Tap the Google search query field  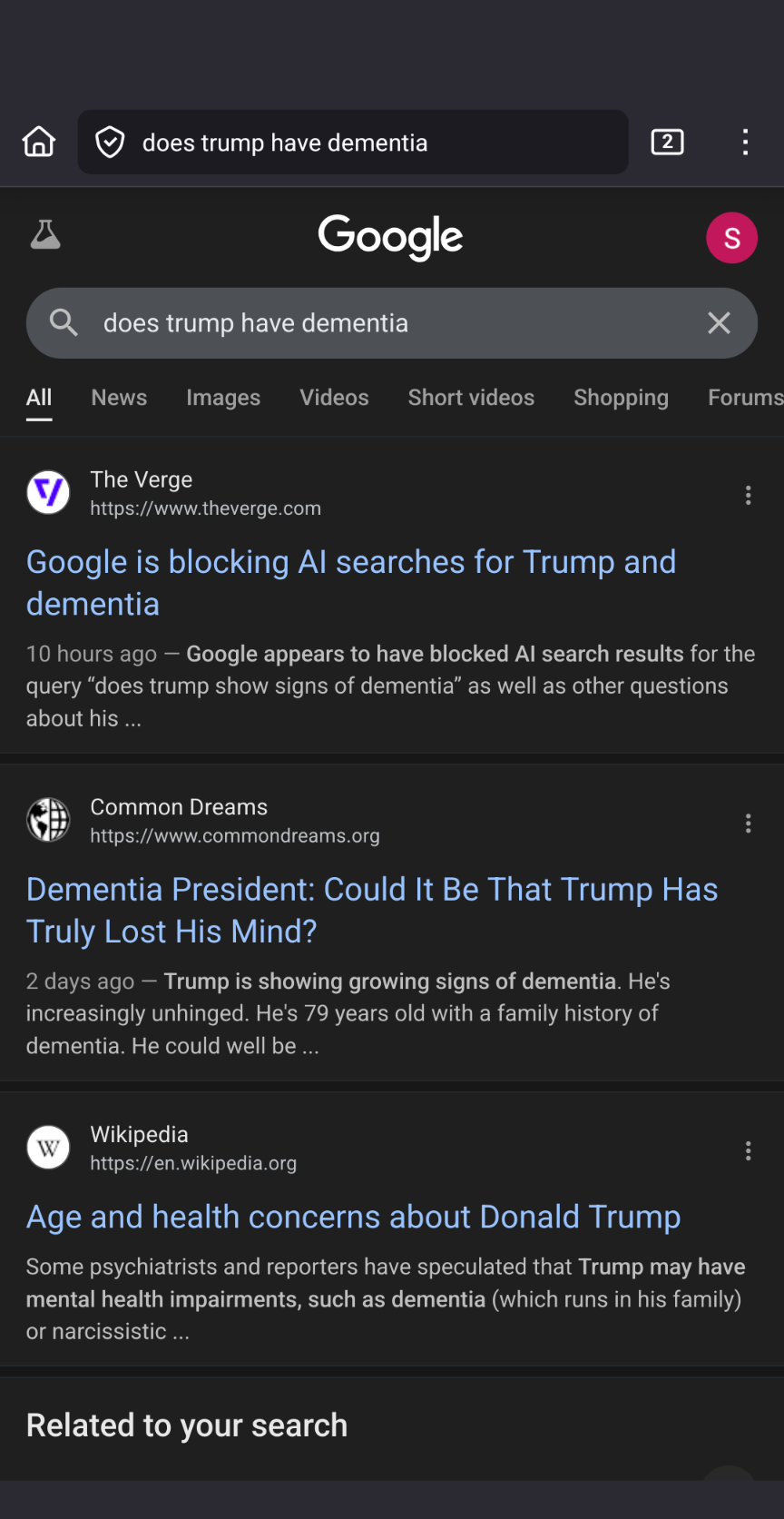(381, 323)
